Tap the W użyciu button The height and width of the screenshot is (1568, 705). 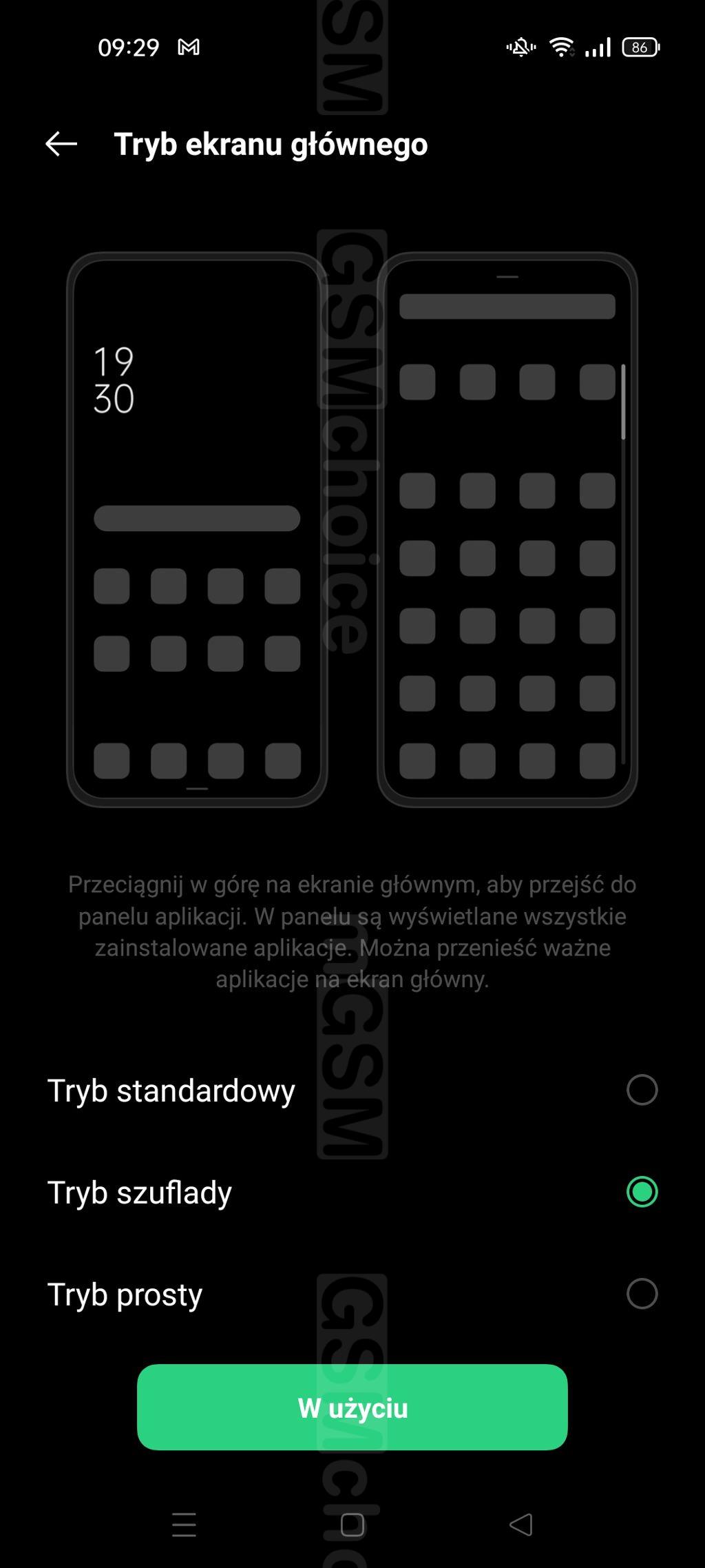click(352, 1408)
